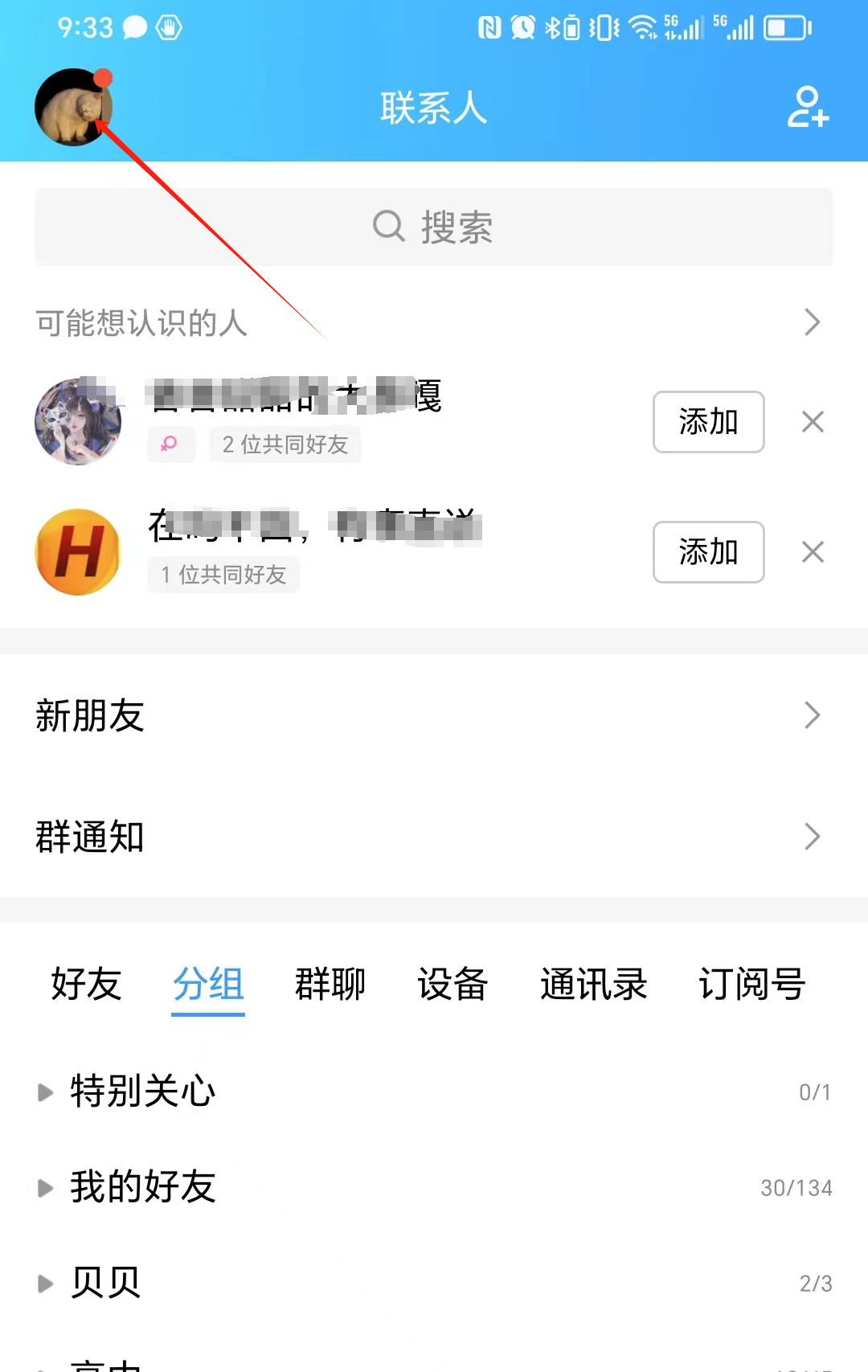The height and width of the screenshot is (1372, 868).
Task: Open the 通讯录 tab
Action: click(593, 985)
